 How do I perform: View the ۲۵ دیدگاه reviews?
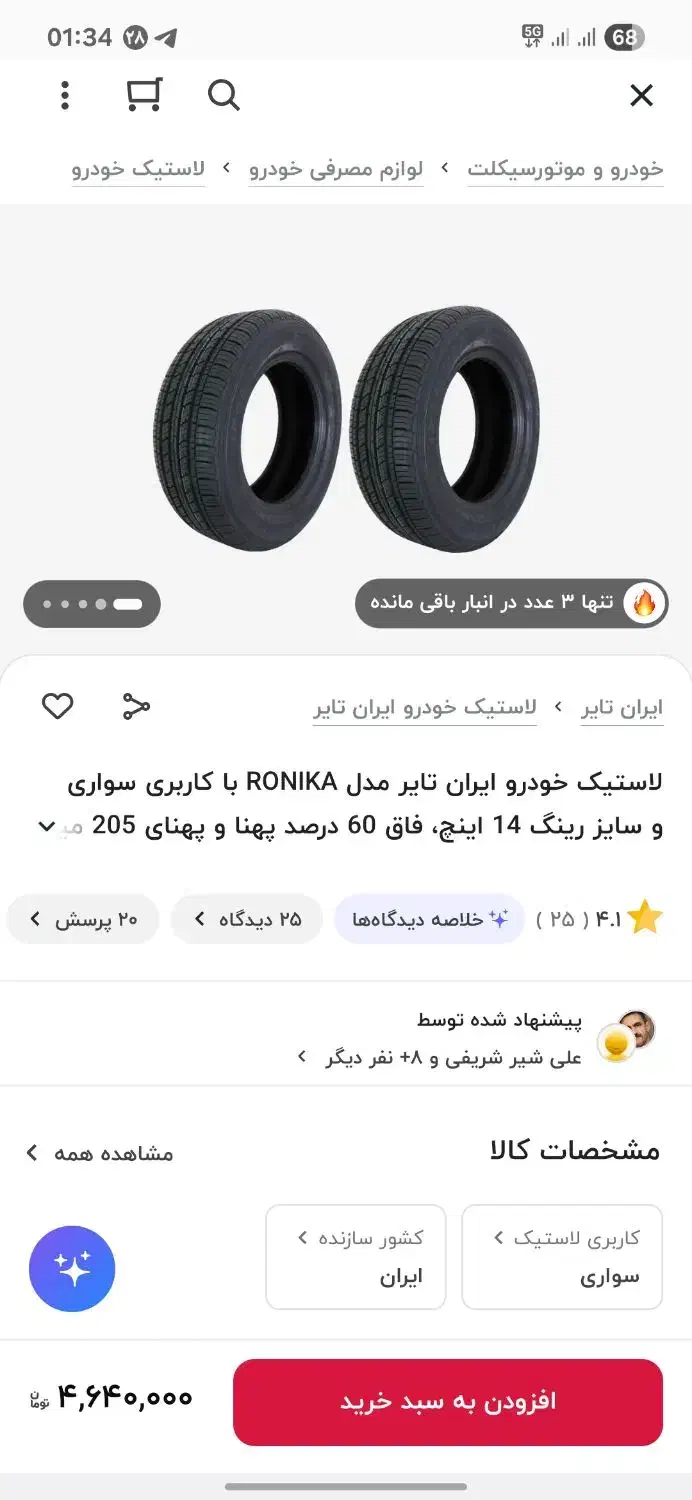pos(247,919)
